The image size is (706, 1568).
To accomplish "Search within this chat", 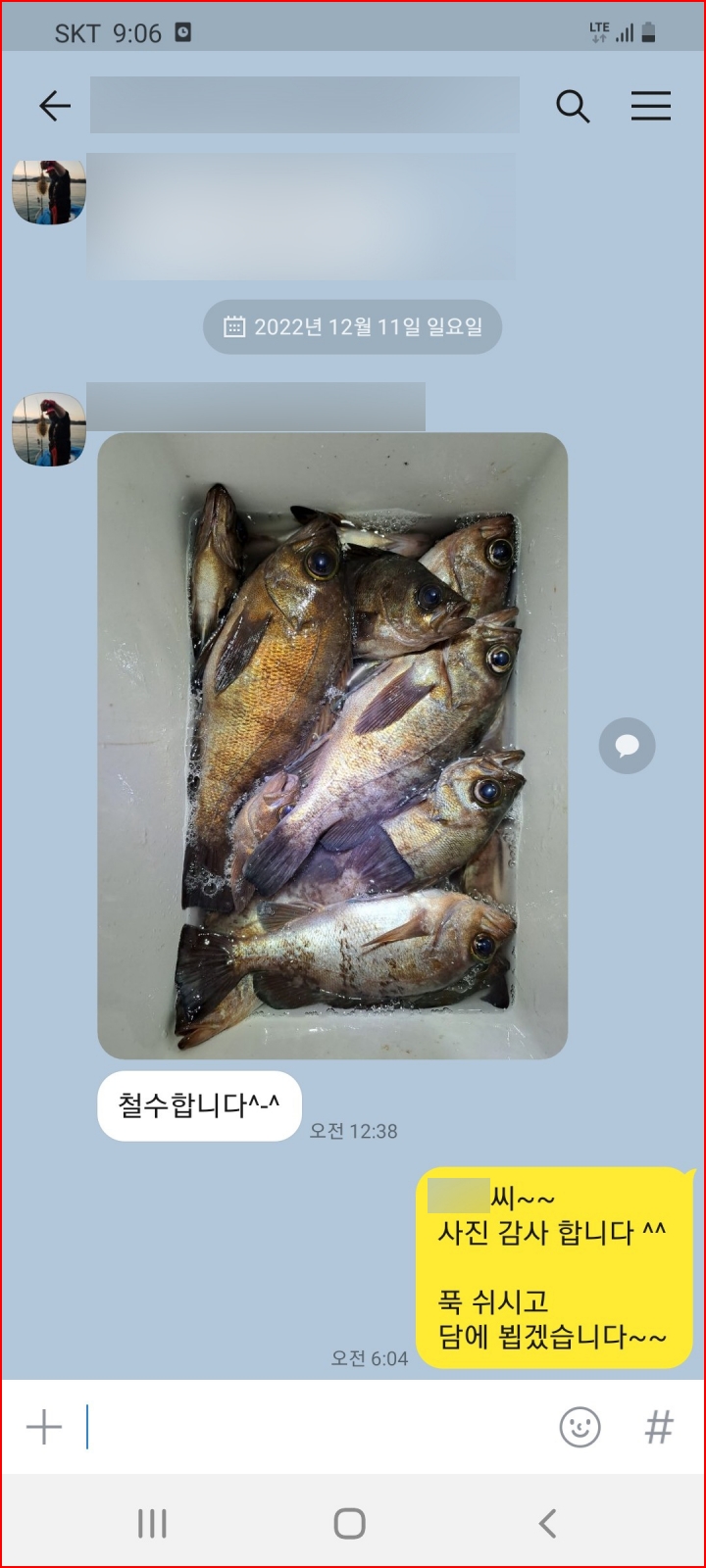I will coord(573,106).
